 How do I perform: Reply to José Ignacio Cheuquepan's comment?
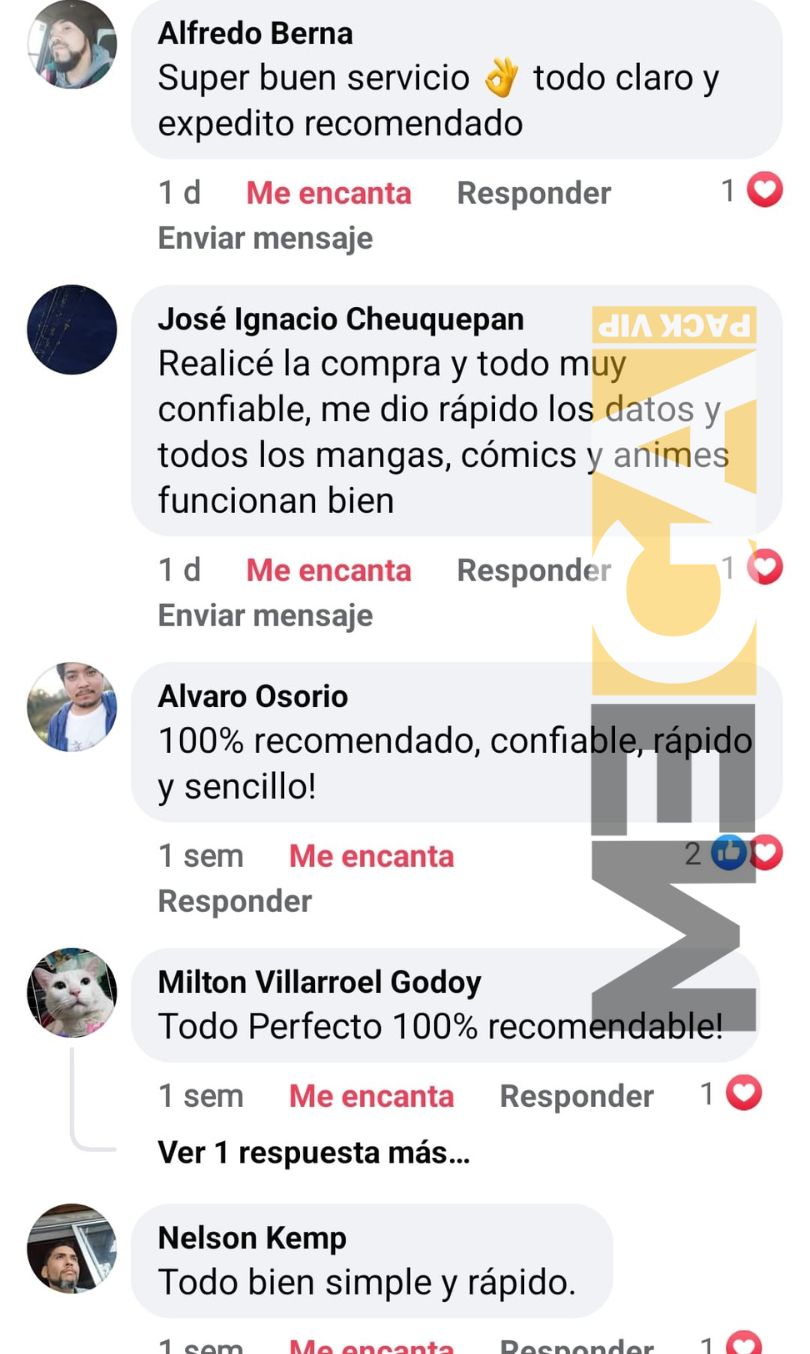click(x=533, y=570)
